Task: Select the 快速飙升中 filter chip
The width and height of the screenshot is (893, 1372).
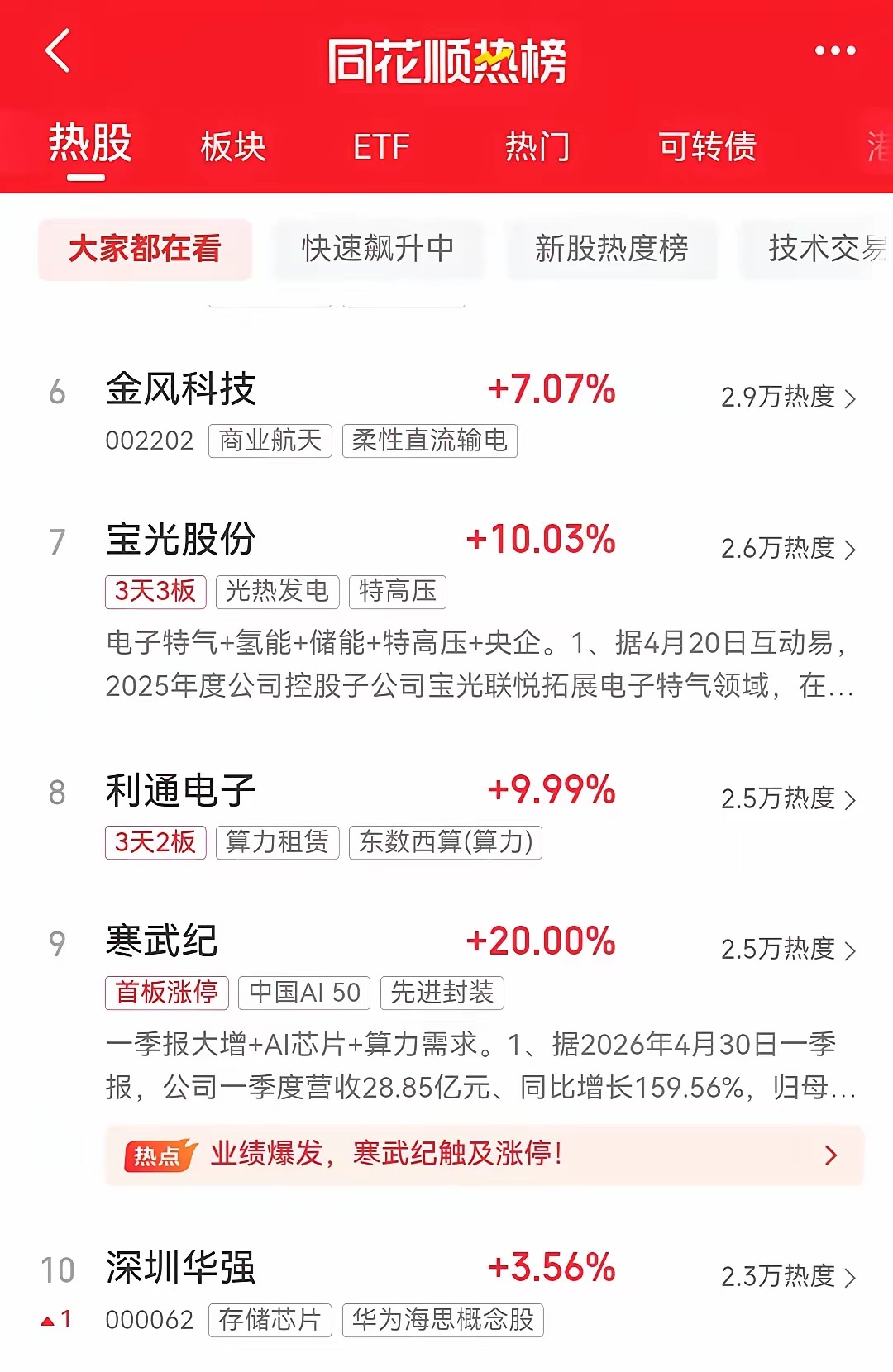Action: pos(378,249)
